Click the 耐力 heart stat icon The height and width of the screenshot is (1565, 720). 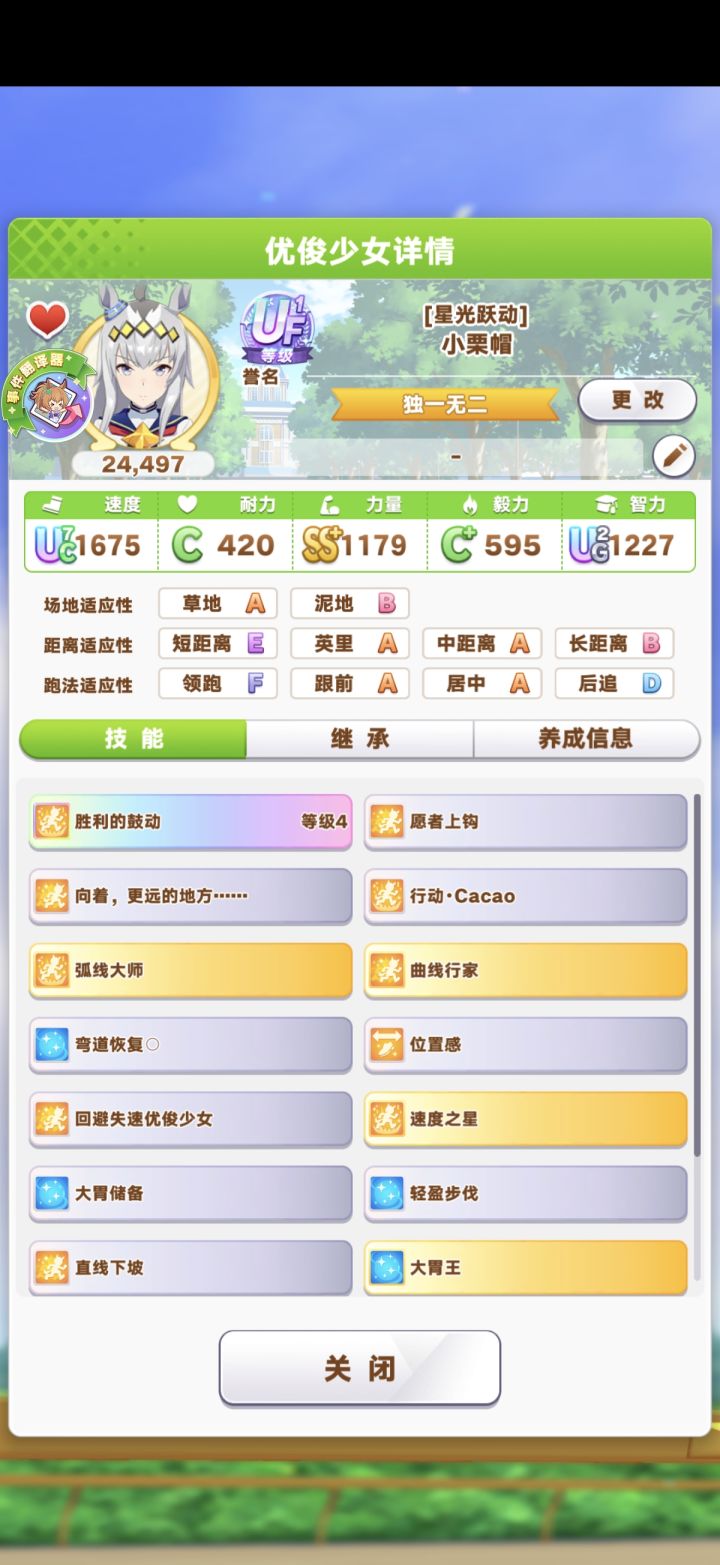pyautogui.click(x=186, y=505)
